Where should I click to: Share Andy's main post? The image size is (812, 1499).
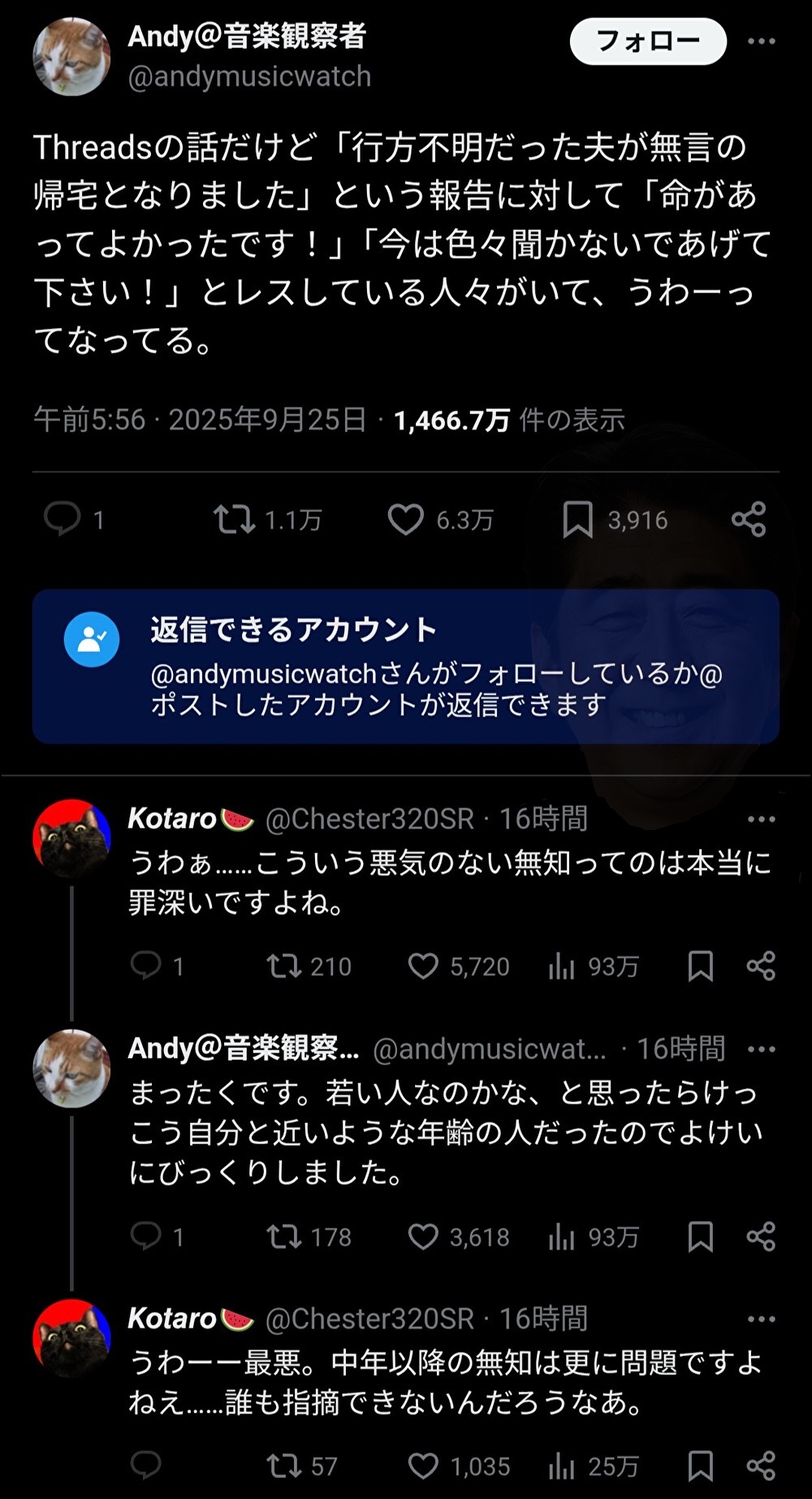click(748, 519)
